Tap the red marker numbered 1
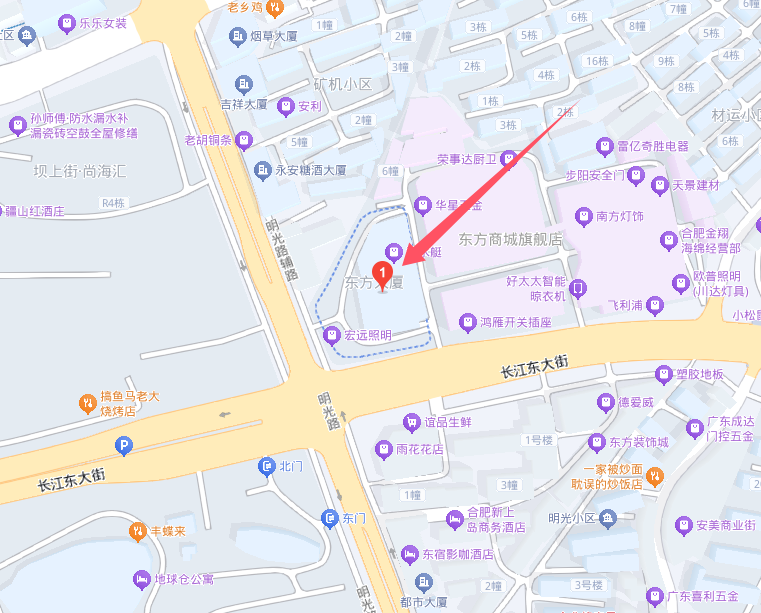761x613 pixels. tap(381, 271)
